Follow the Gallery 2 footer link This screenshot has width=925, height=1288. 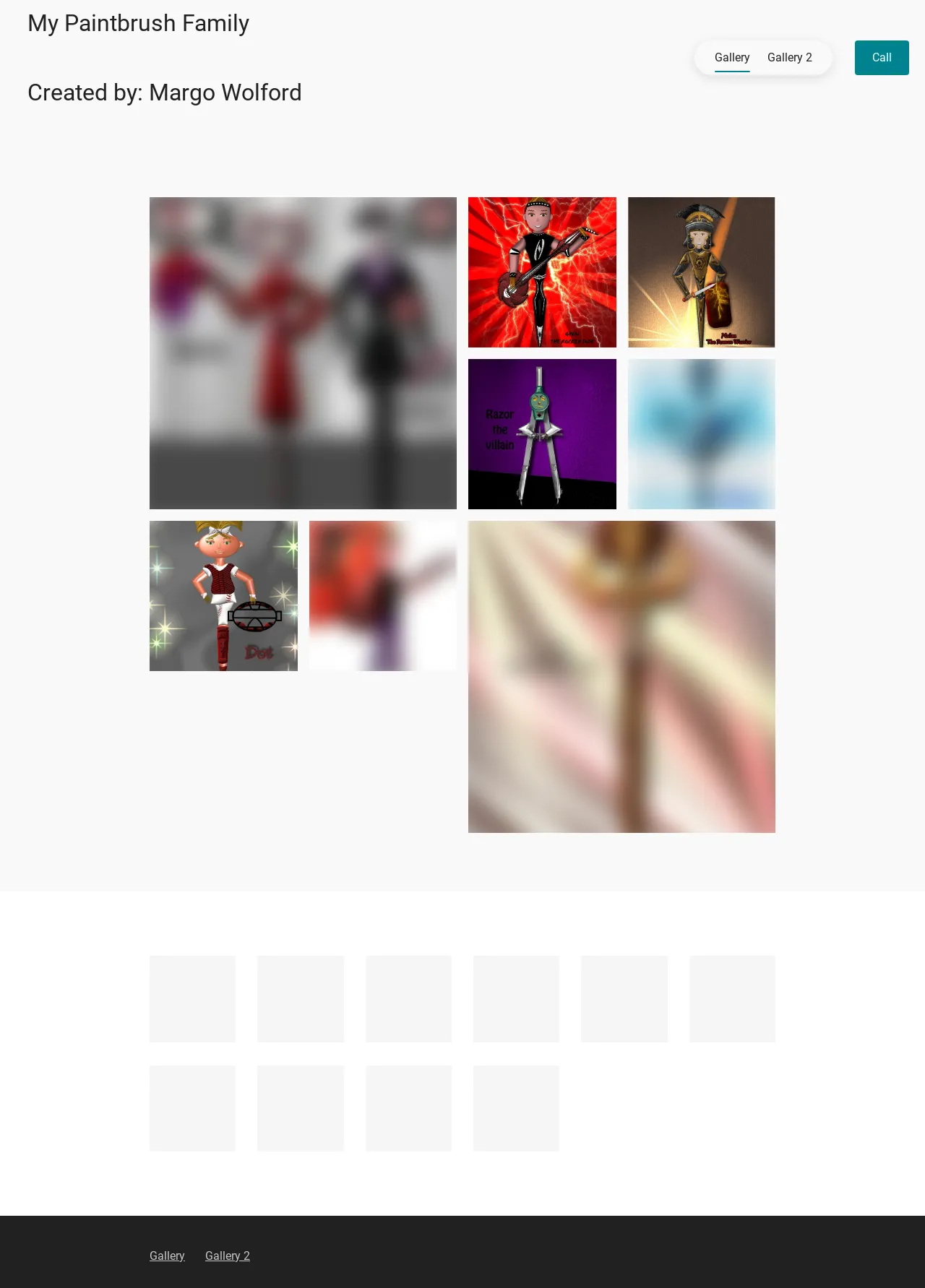pos(227,1255)
